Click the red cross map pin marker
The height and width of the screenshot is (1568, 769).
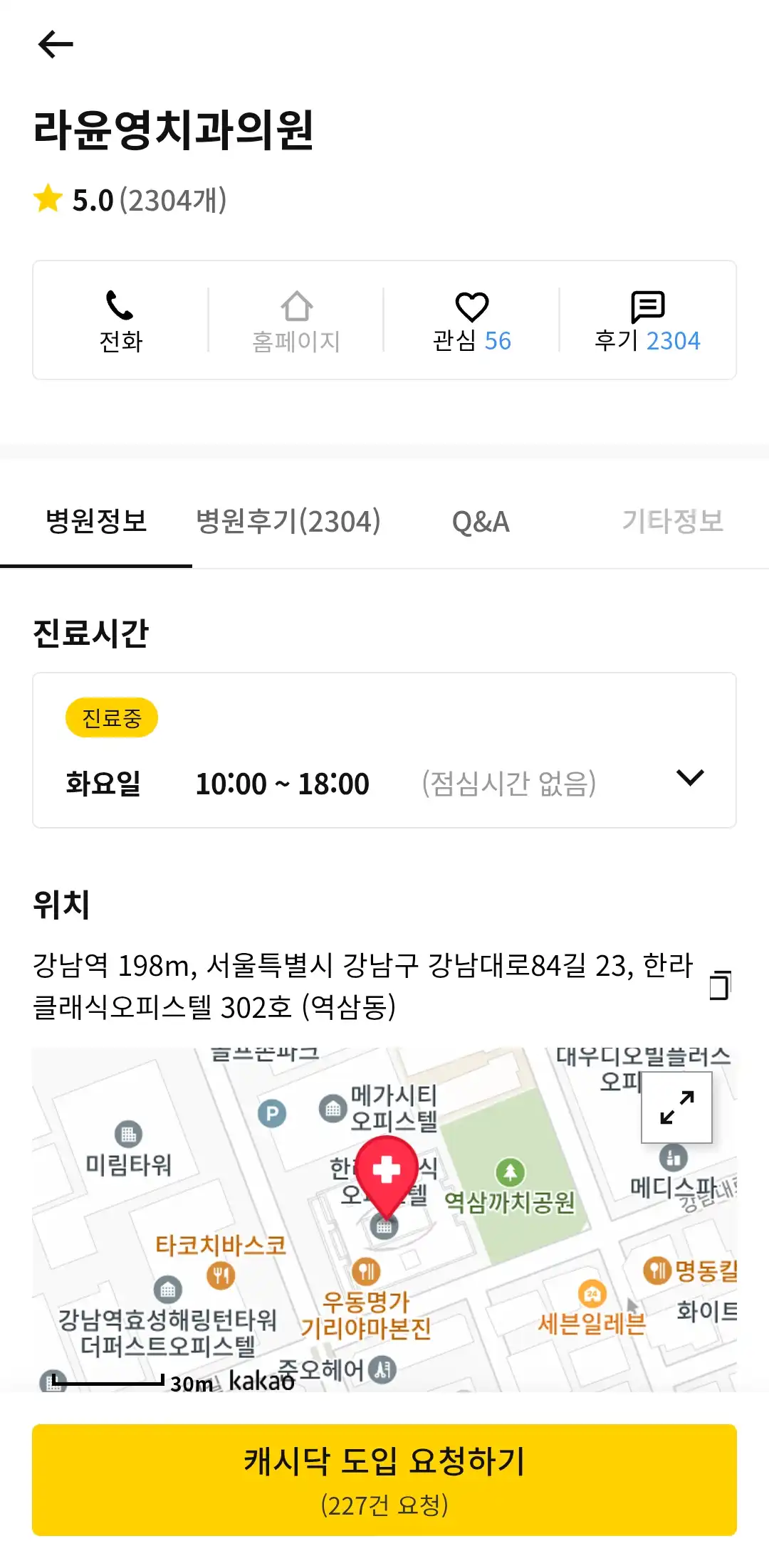(386, 1167)
